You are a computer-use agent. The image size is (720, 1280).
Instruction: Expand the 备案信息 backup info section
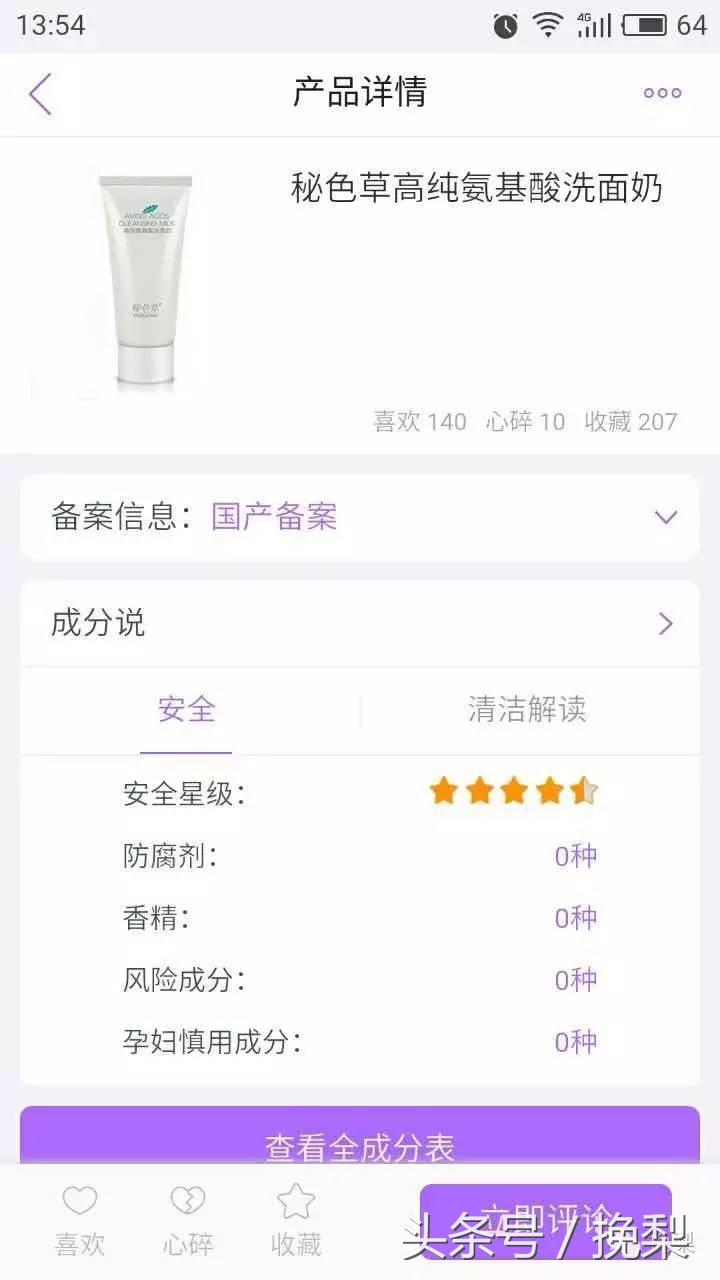(x=360, y=517)
